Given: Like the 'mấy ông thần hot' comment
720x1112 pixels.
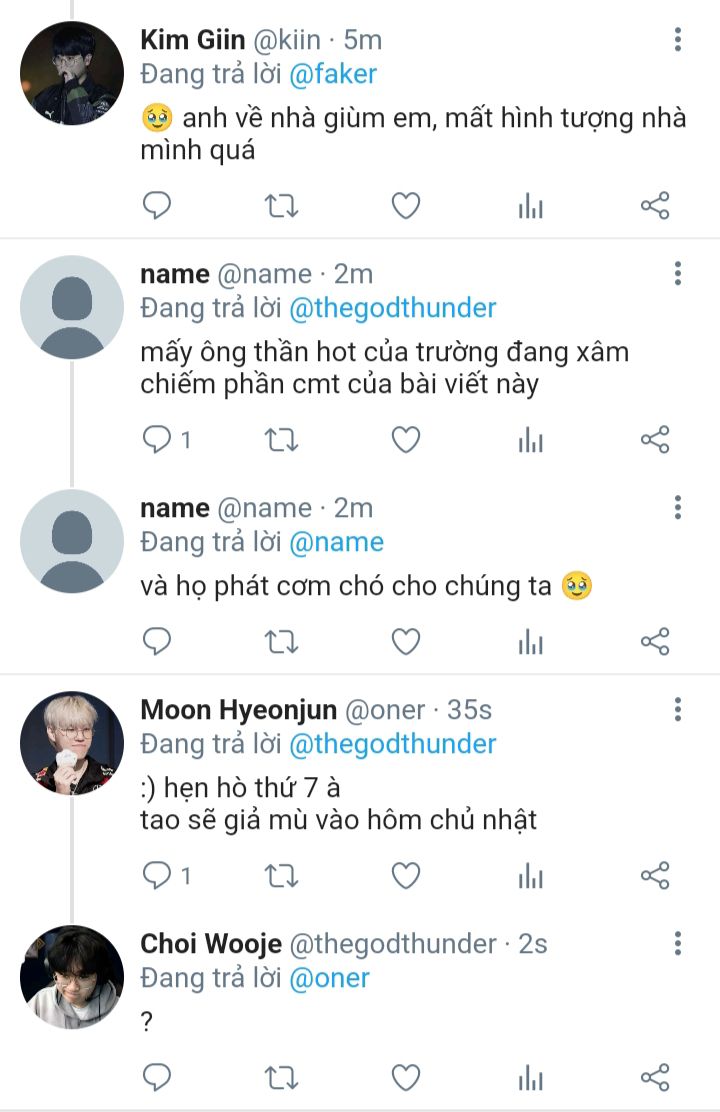Looking at the screenshot, I should tap(405, 439).
